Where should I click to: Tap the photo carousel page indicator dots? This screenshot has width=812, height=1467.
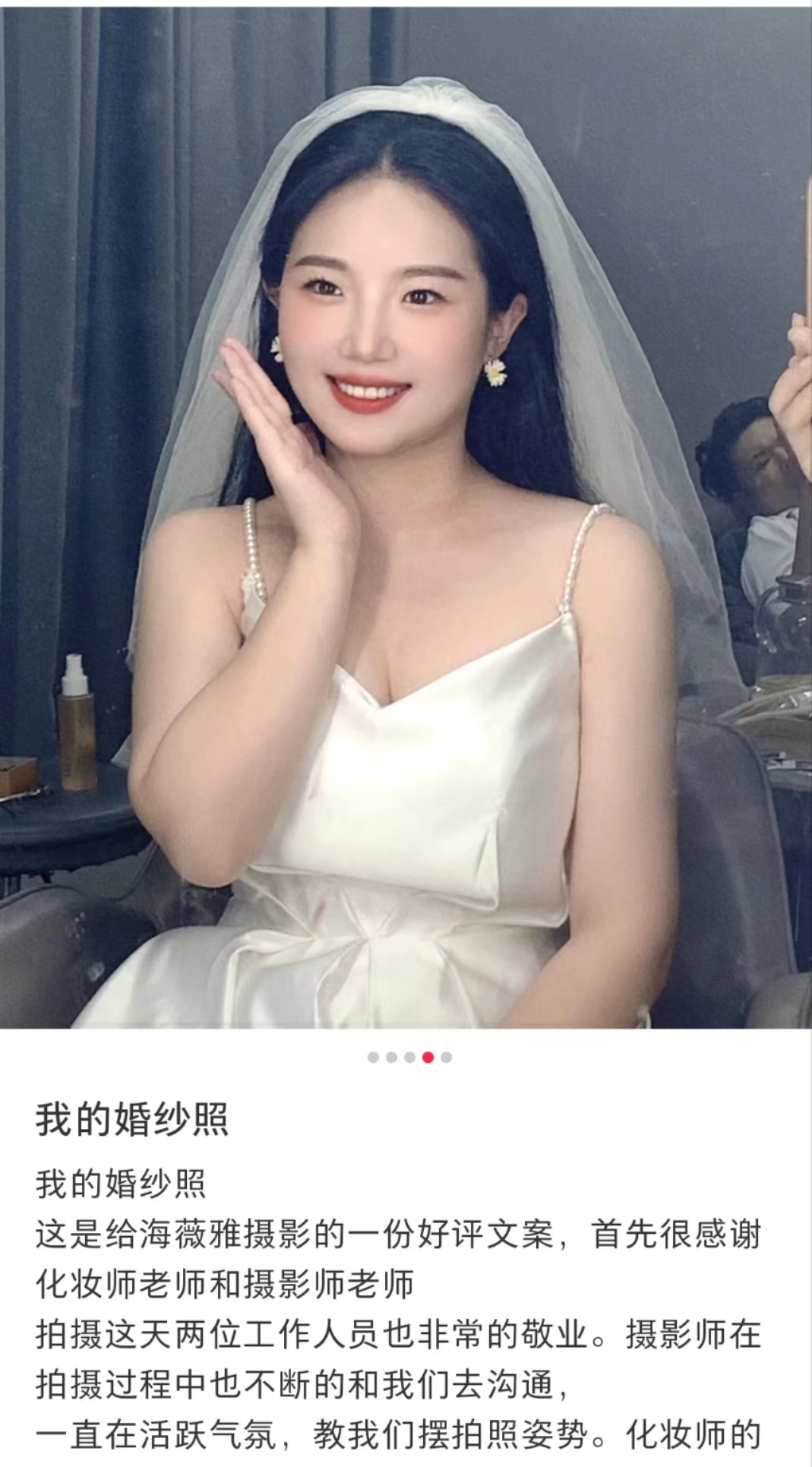click(x=409, y=1057)
